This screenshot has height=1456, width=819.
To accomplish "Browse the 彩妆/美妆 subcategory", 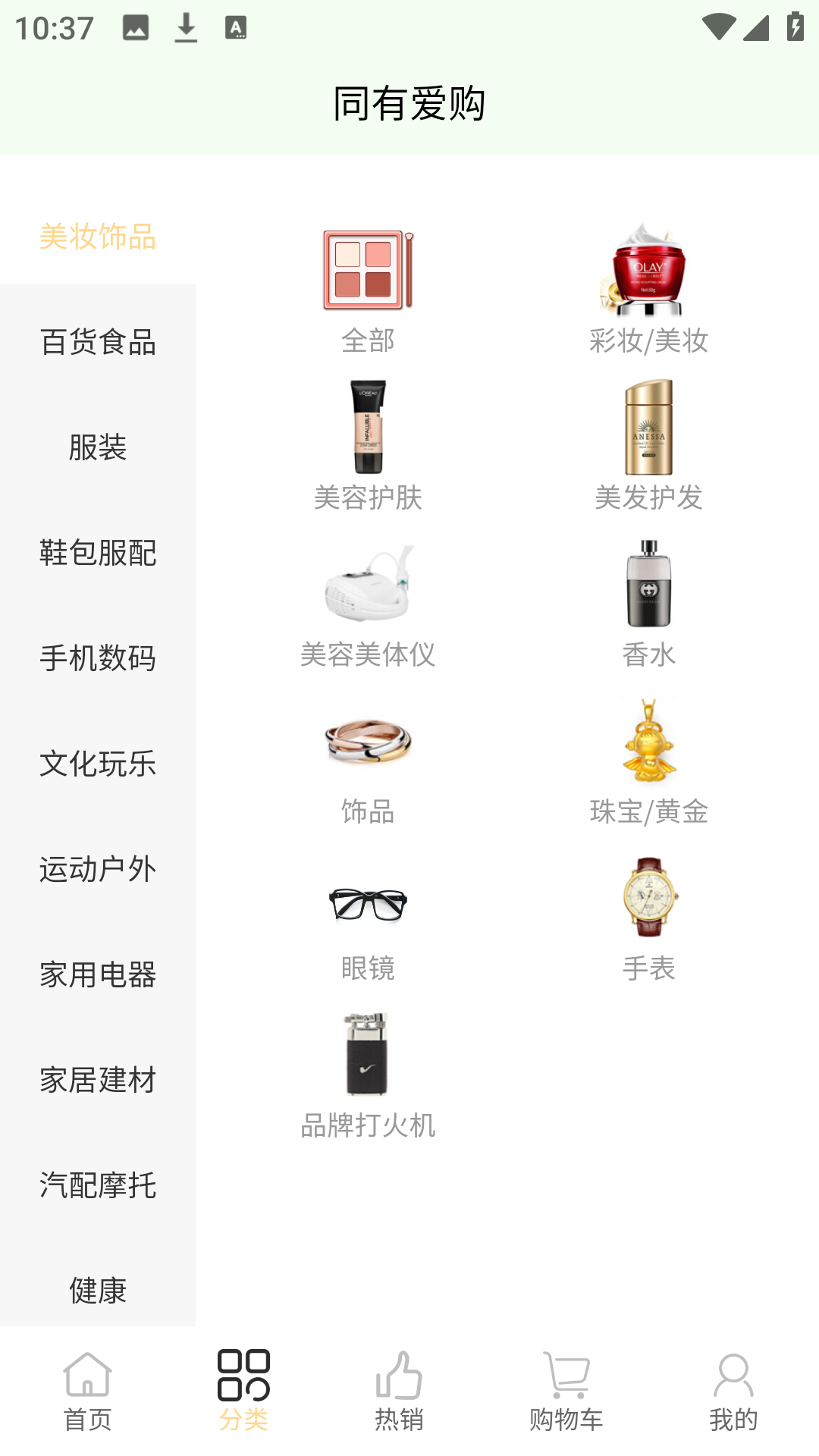I will click(x=648, y=289).
